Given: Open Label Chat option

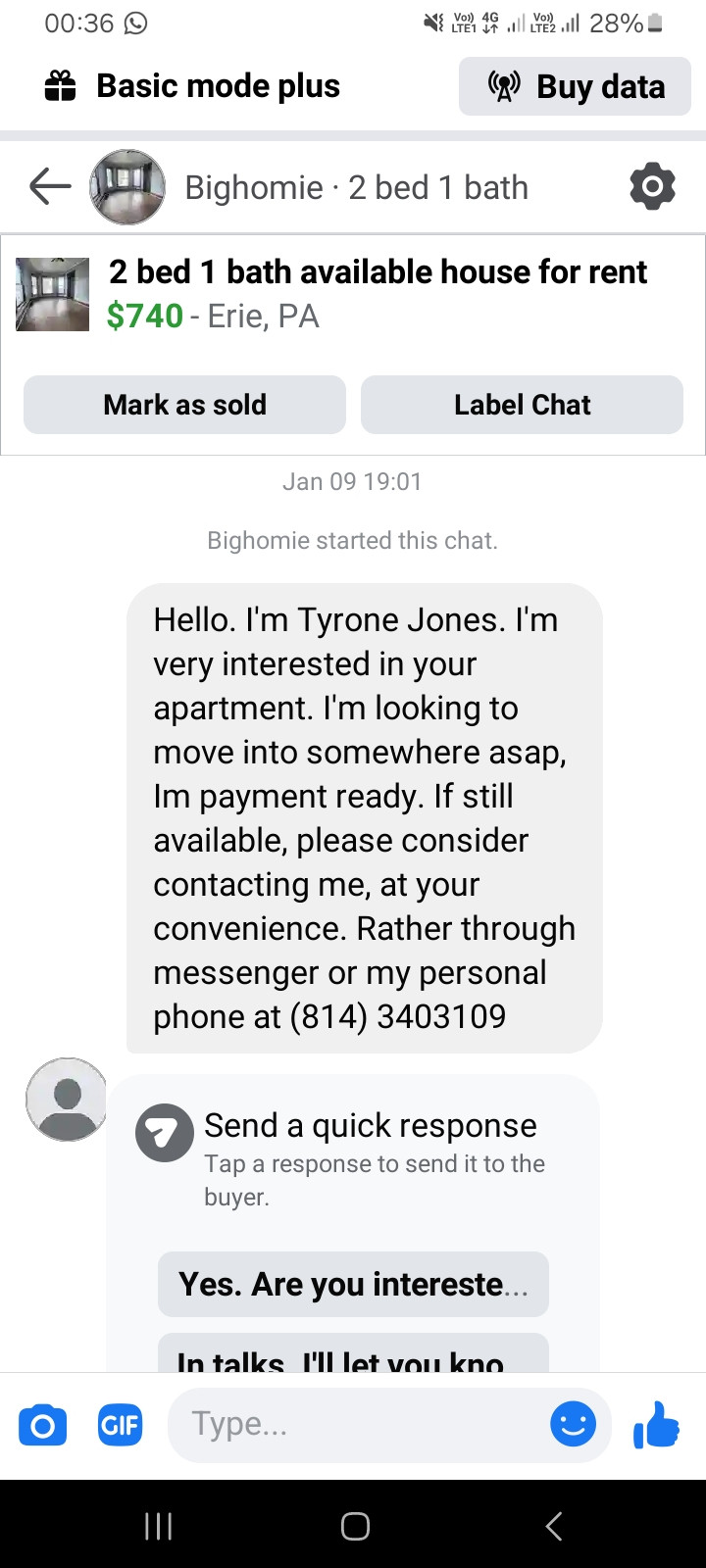Looking at the screenshot, I should pos(522,405).
